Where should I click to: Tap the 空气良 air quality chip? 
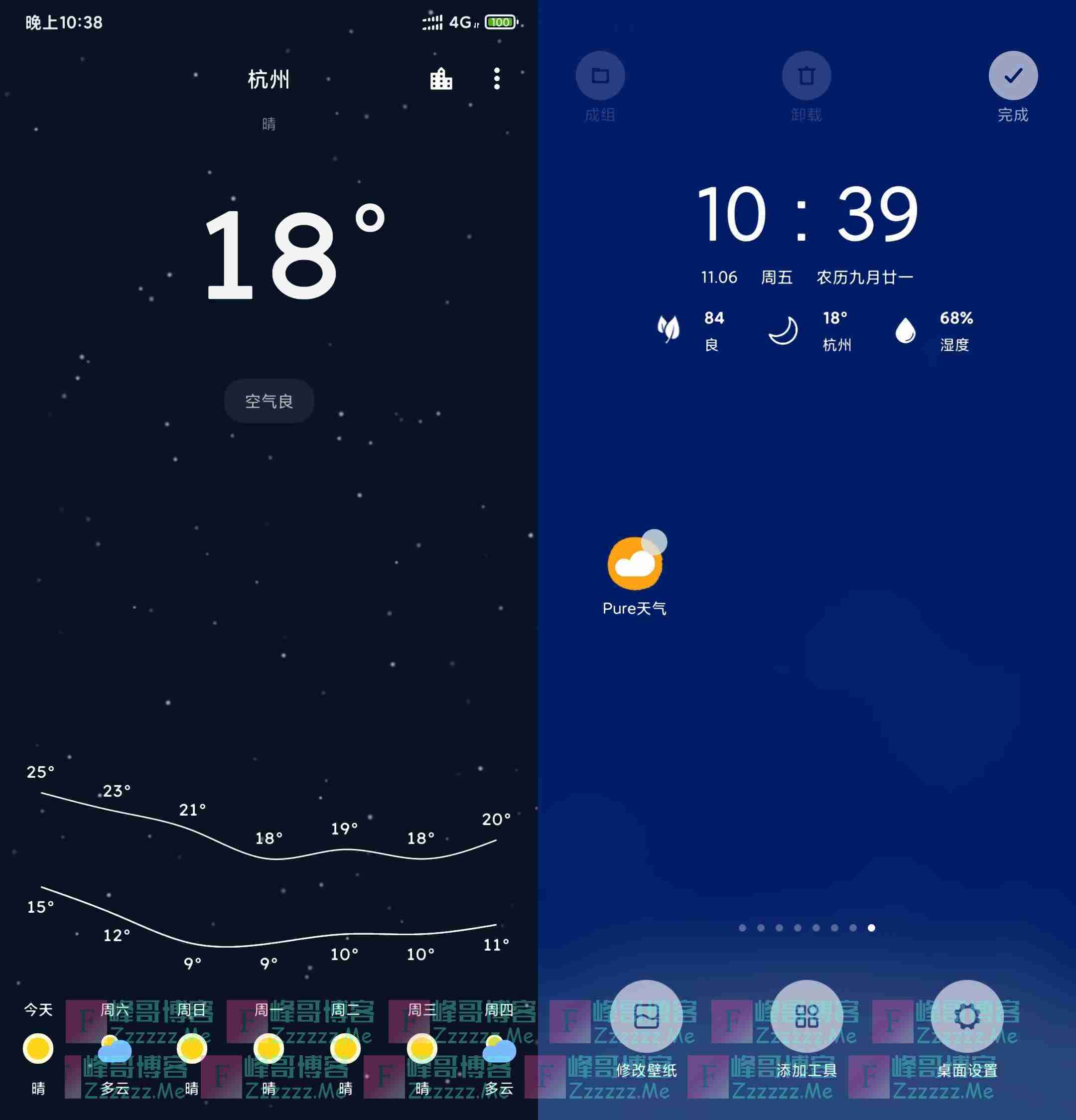[x=269, y=401]
